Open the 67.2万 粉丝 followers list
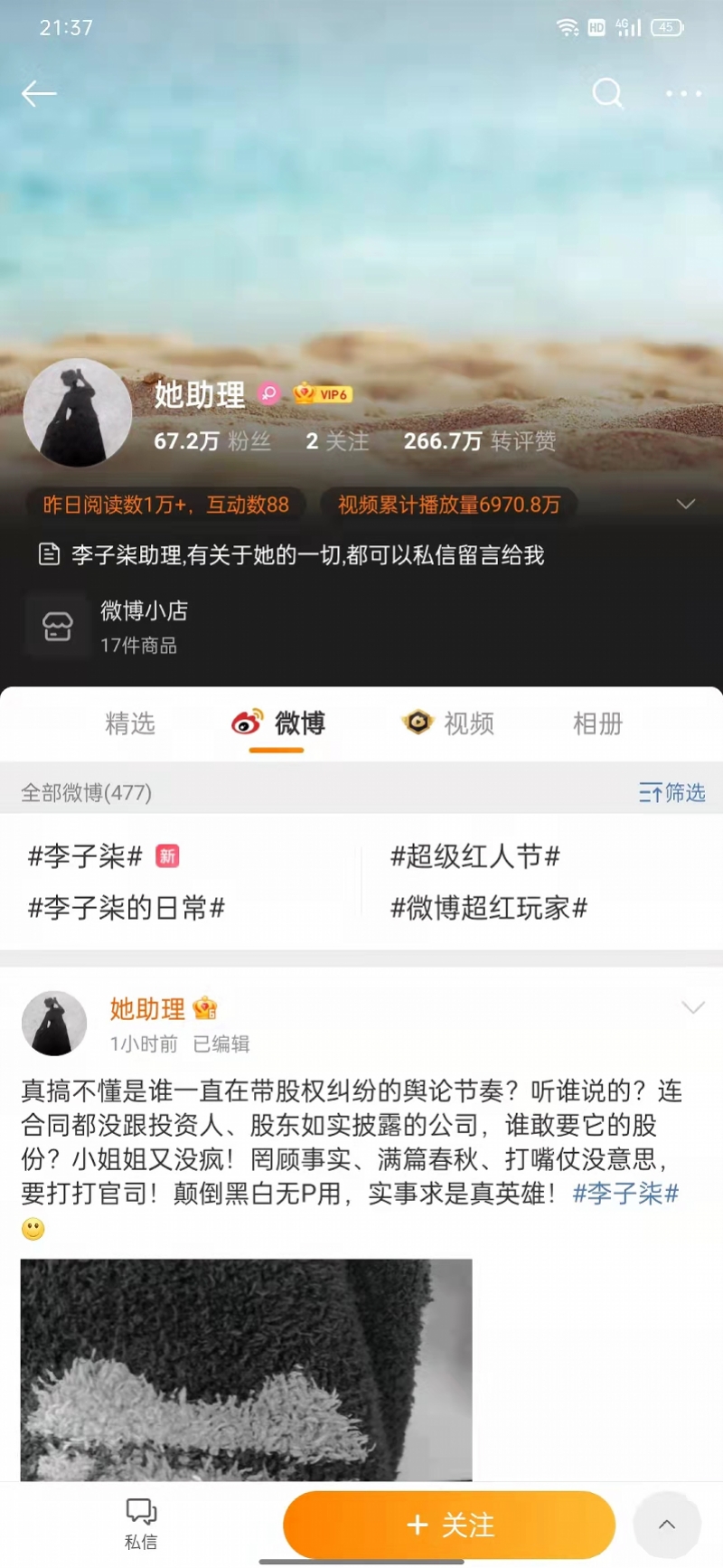The width and height of the screenshot is (723, 1568). 212,441
